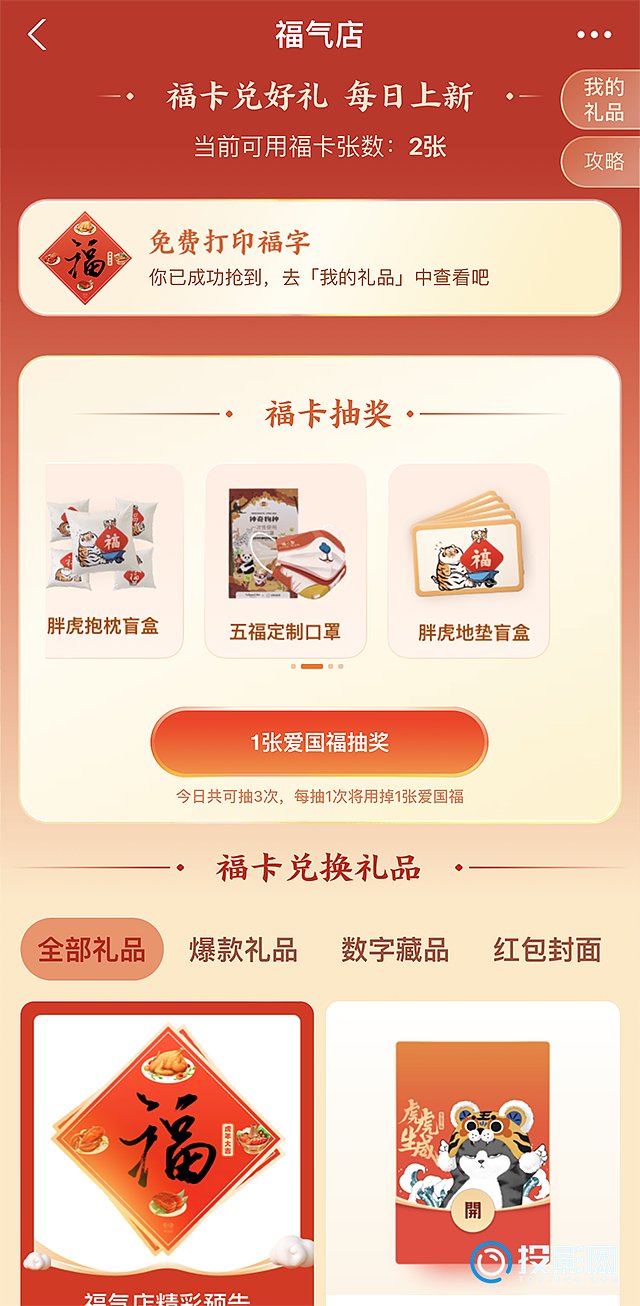
Task: Switch to the 数字藏品 tab
Action: pyautogui.click(x=395, y=949)
